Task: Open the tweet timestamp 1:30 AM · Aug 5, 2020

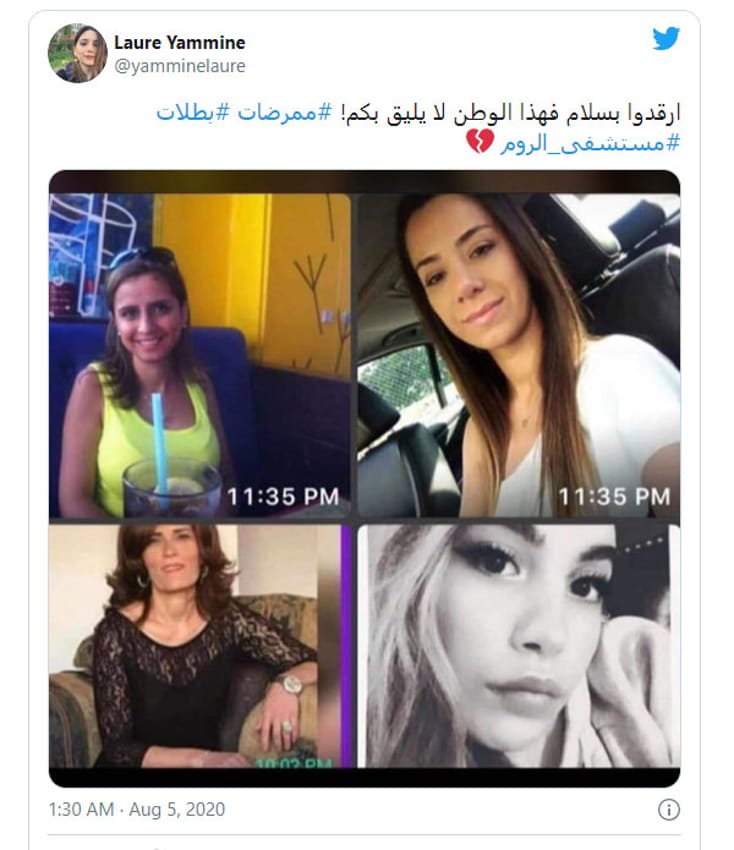Action: (137, 809)
